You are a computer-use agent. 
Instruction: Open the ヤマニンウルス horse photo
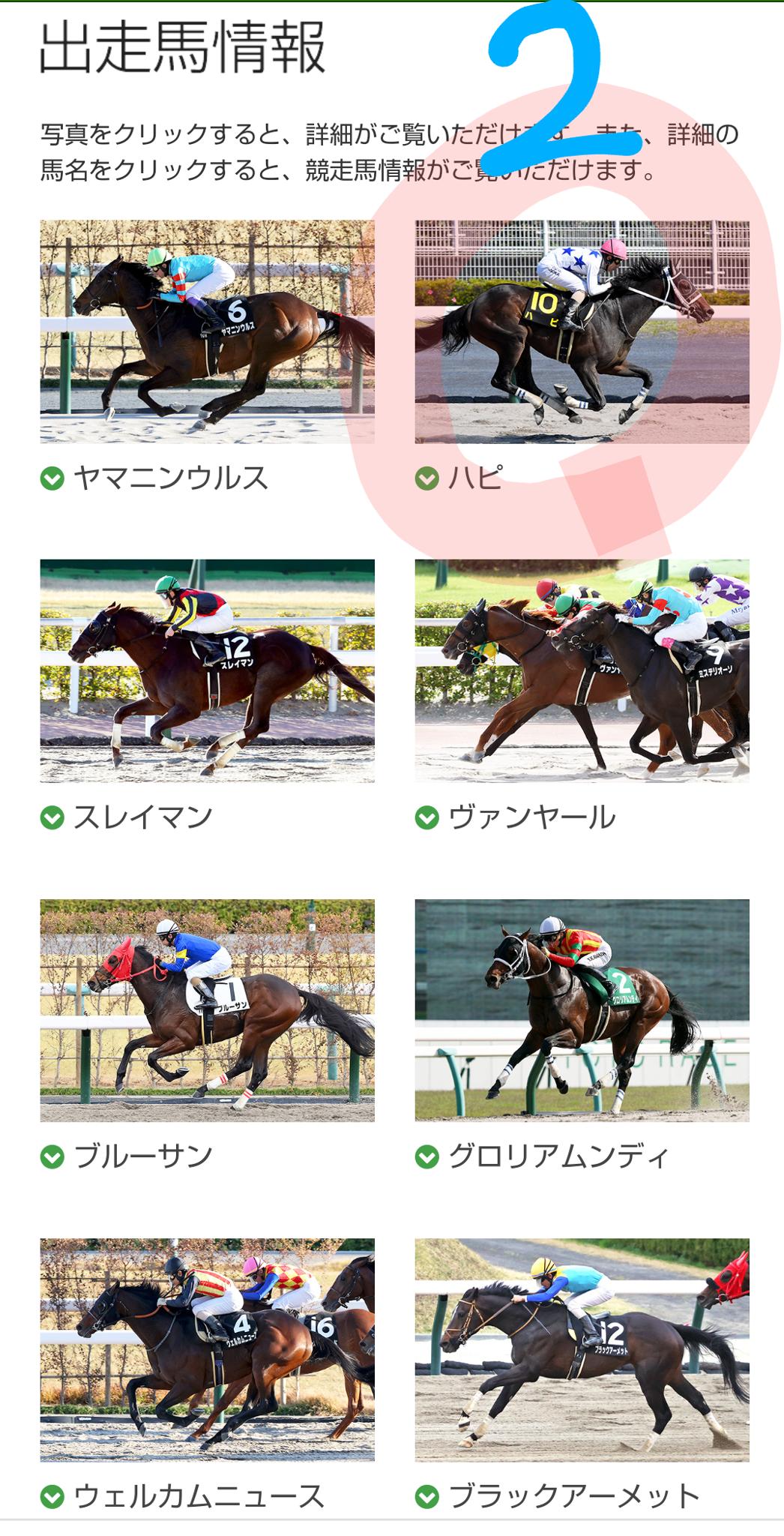207,331
